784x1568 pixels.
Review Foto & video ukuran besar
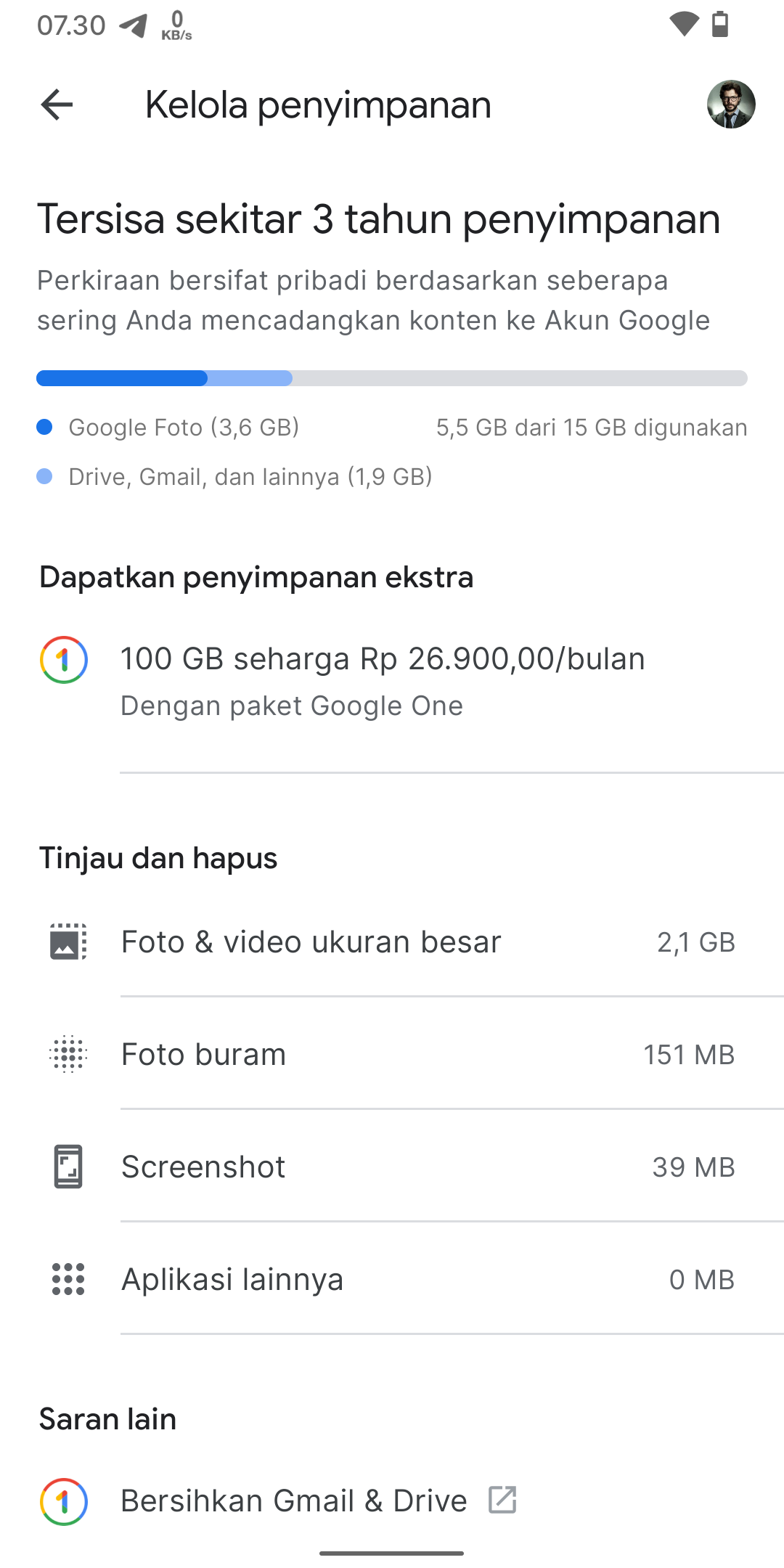(392, 942)
